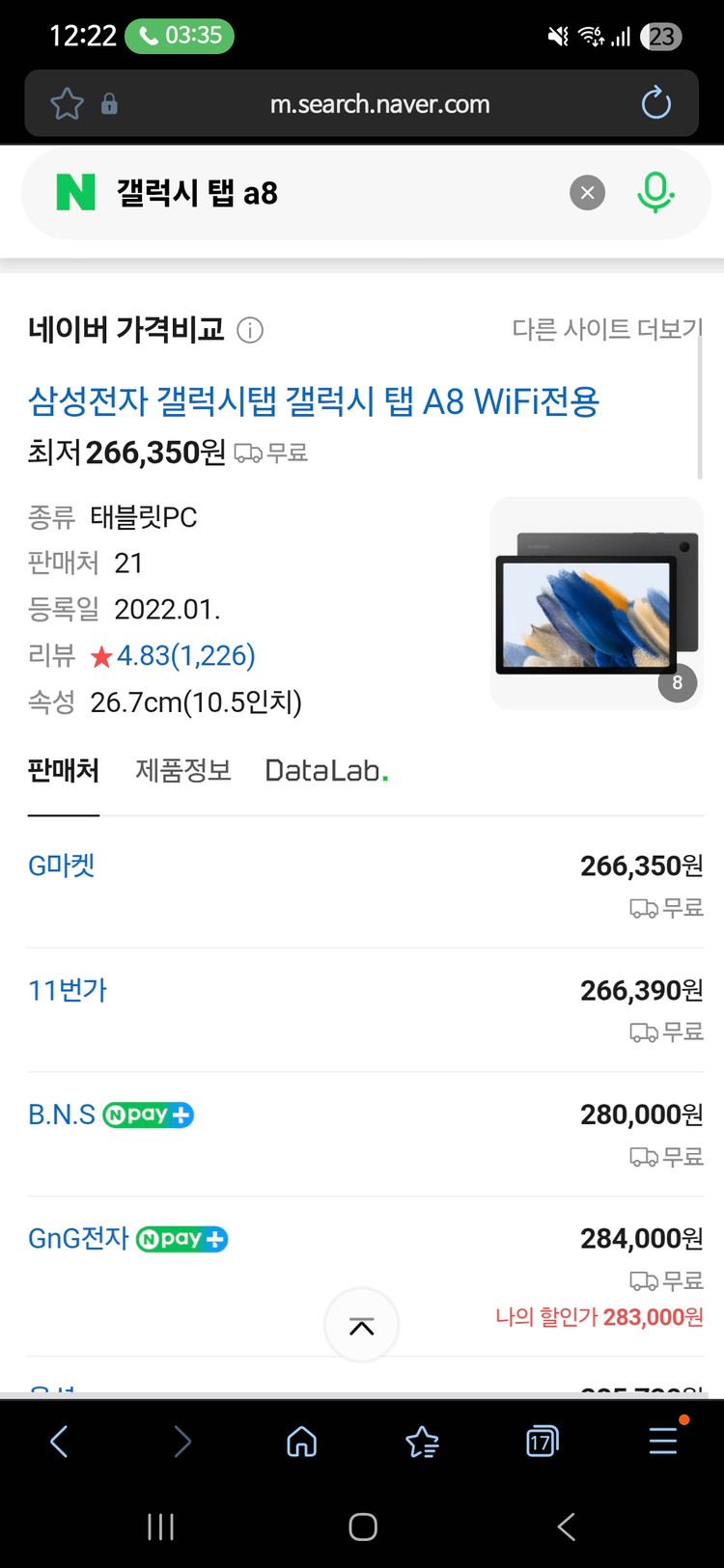
Task: Tap the back navigation arrow
Action: tap(59, 1441)
